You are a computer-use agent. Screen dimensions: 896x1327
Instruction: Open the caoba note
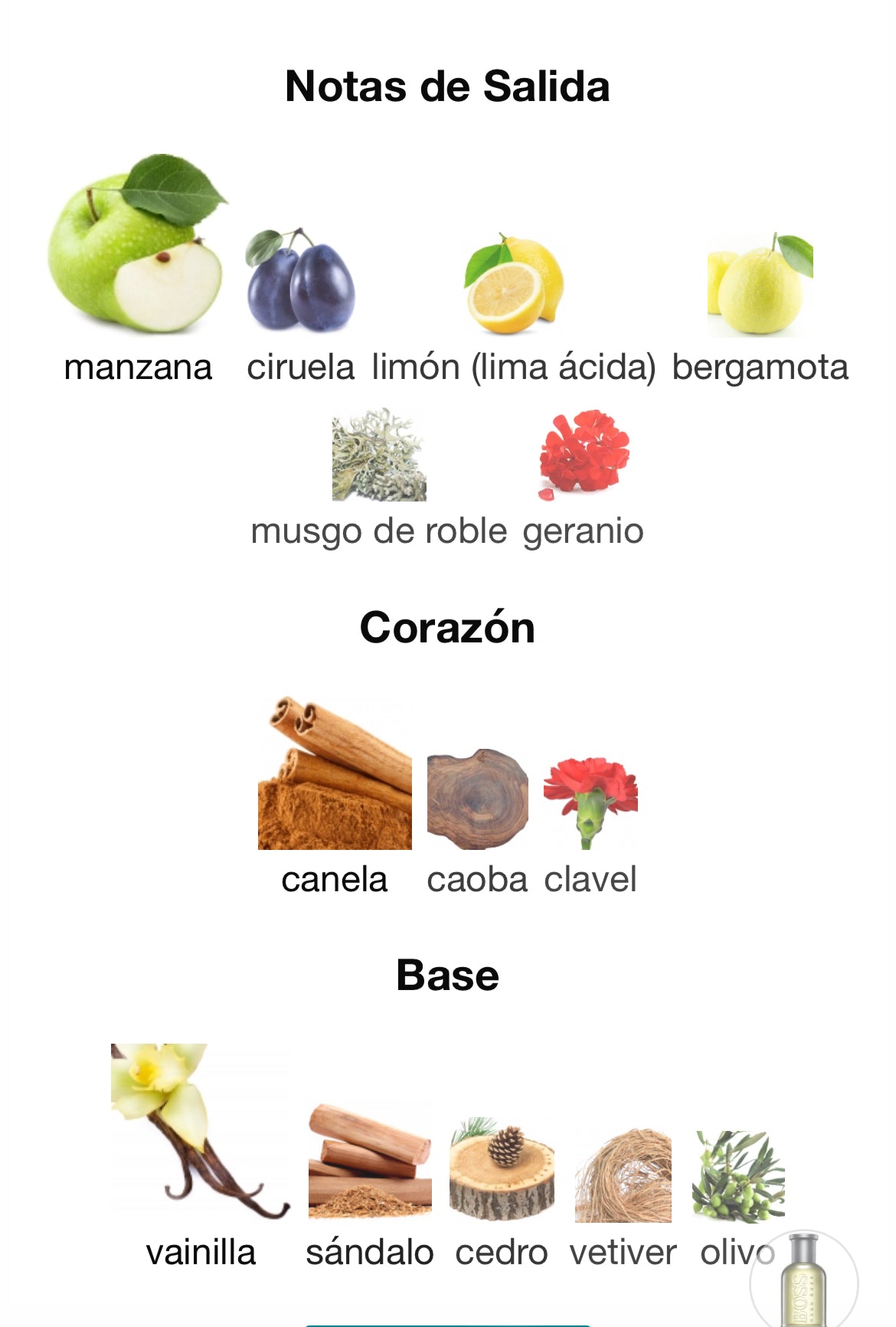click(x=477, y=800)
